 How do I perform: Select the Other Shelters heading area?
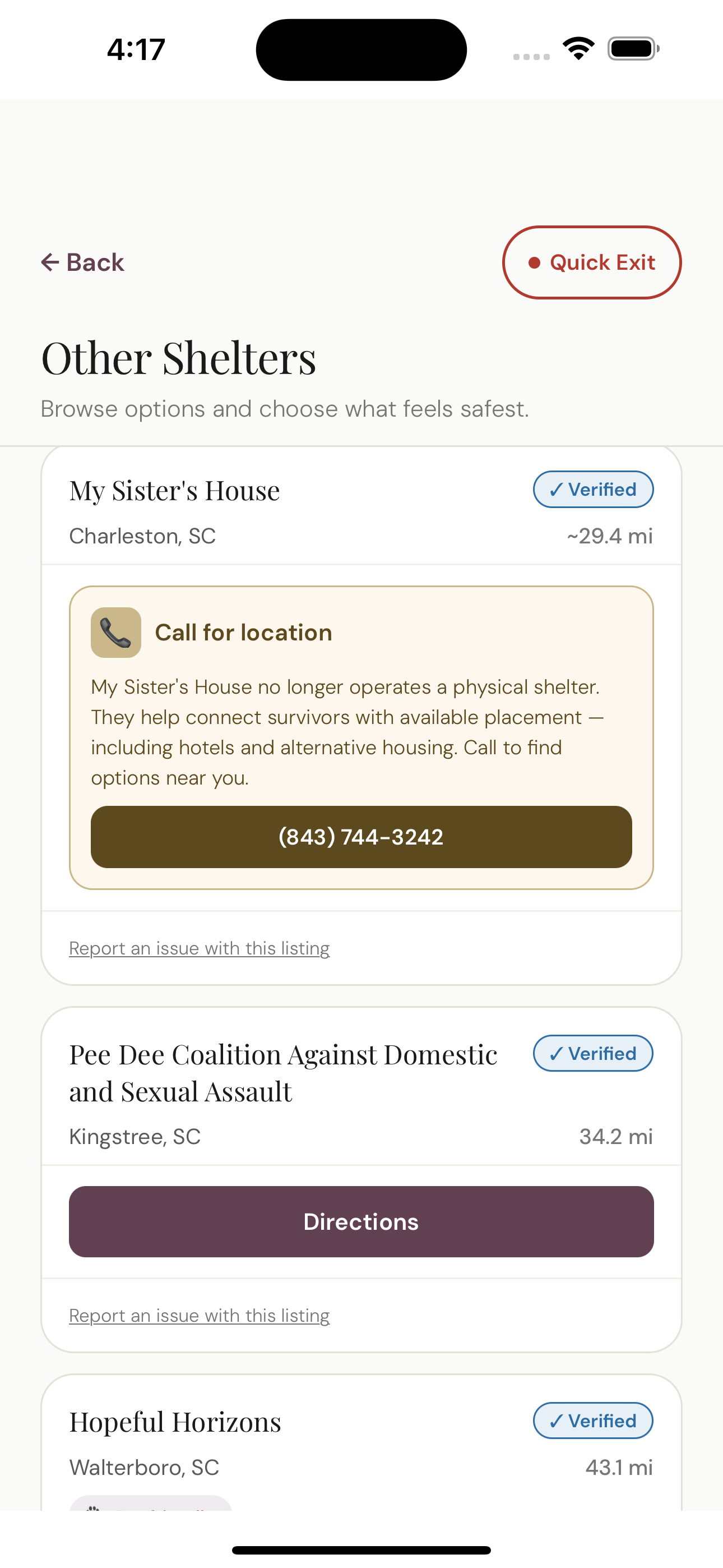pos(178,358)
